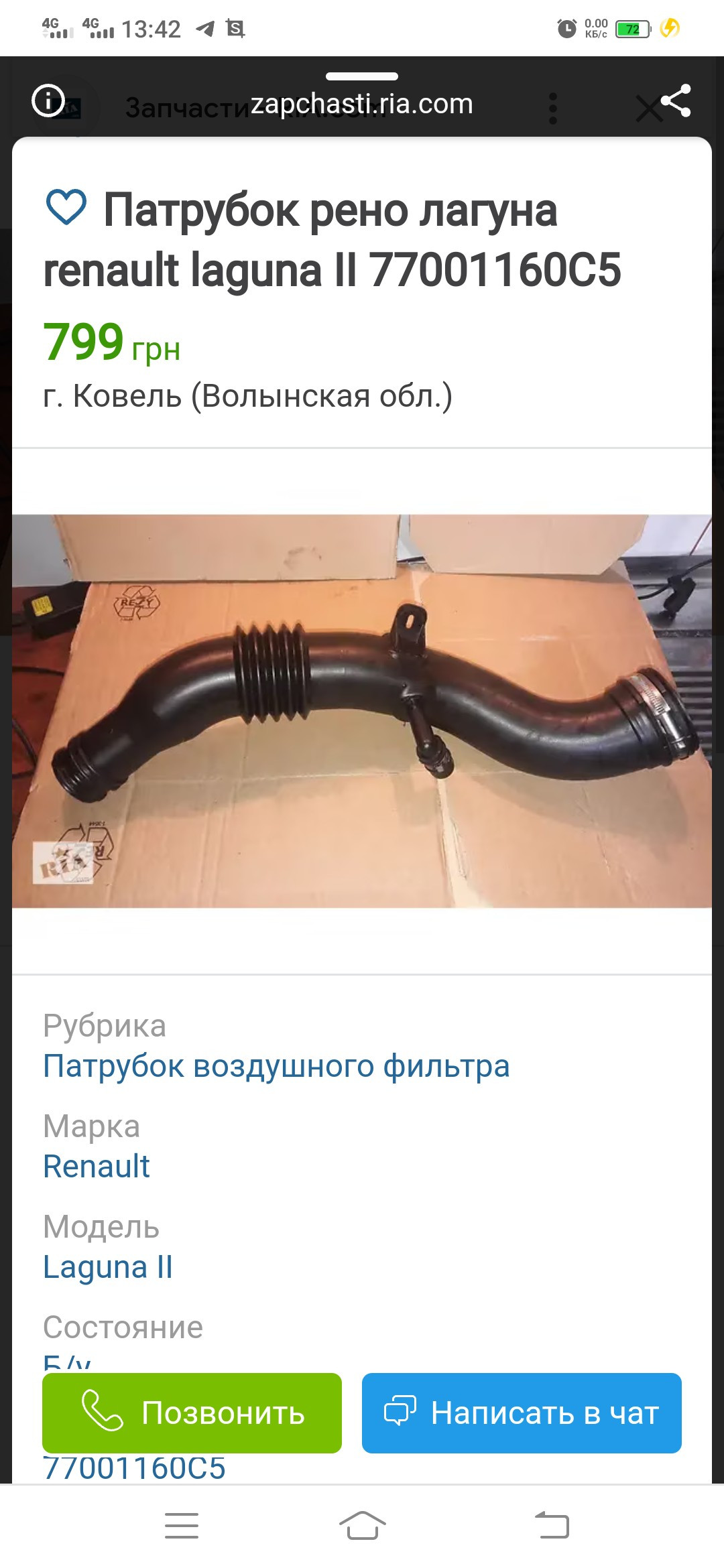The width and height of the screenshot is (724, 1568).
Task: Add this listing to favorites
Action: click(x=66, y=207)
